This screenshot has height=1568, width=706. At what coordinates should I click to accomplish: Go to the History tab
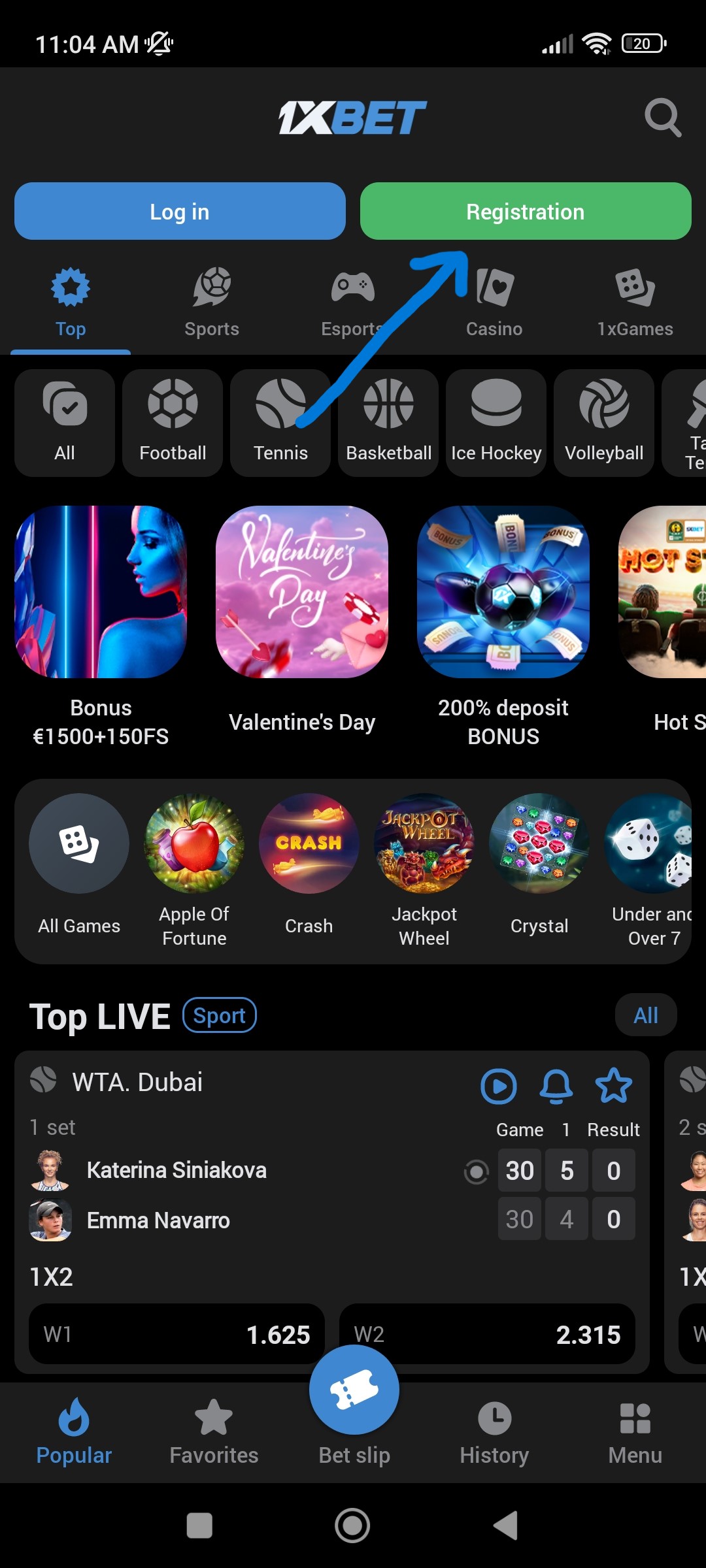(494, 1432)
